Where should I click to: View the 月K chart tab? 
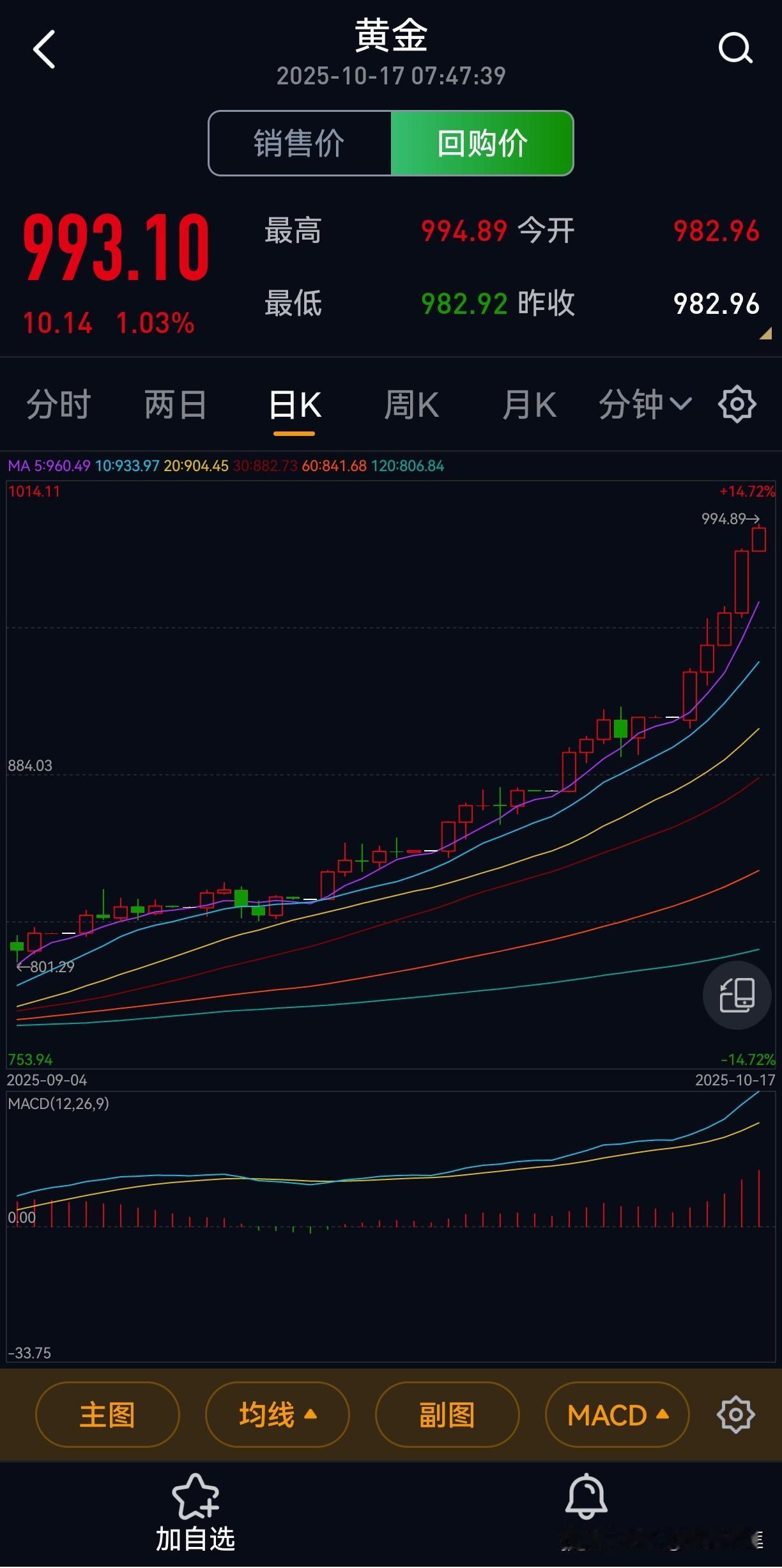[530, 405]
